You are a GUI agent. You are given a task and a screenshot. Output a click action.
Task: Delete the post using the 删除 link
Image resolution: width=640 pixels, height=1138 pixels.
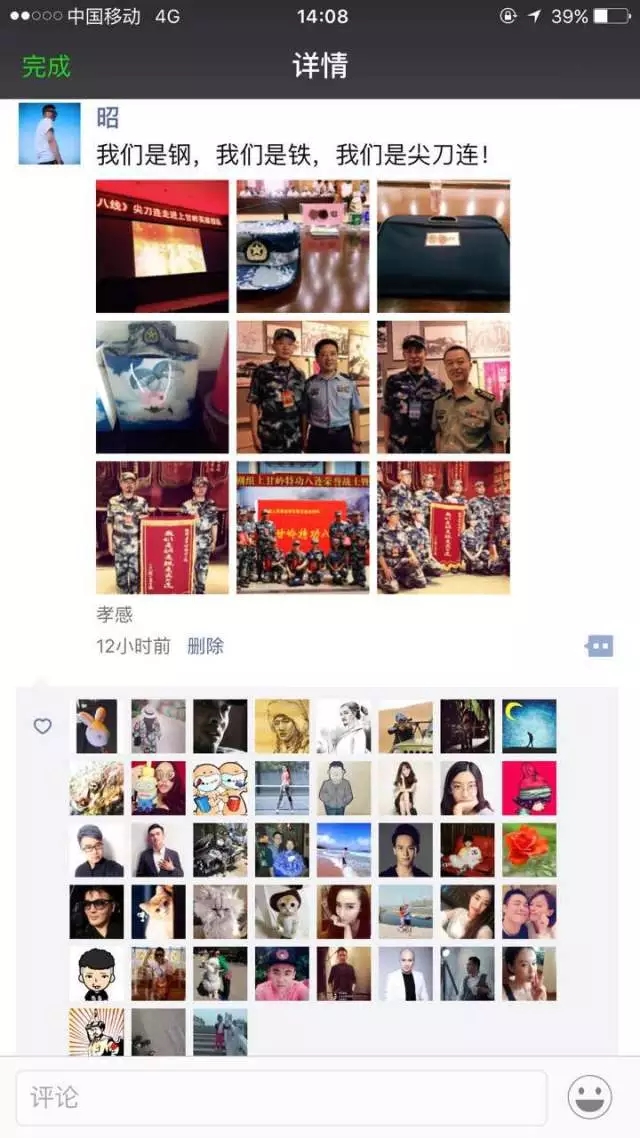coord(205,646)
